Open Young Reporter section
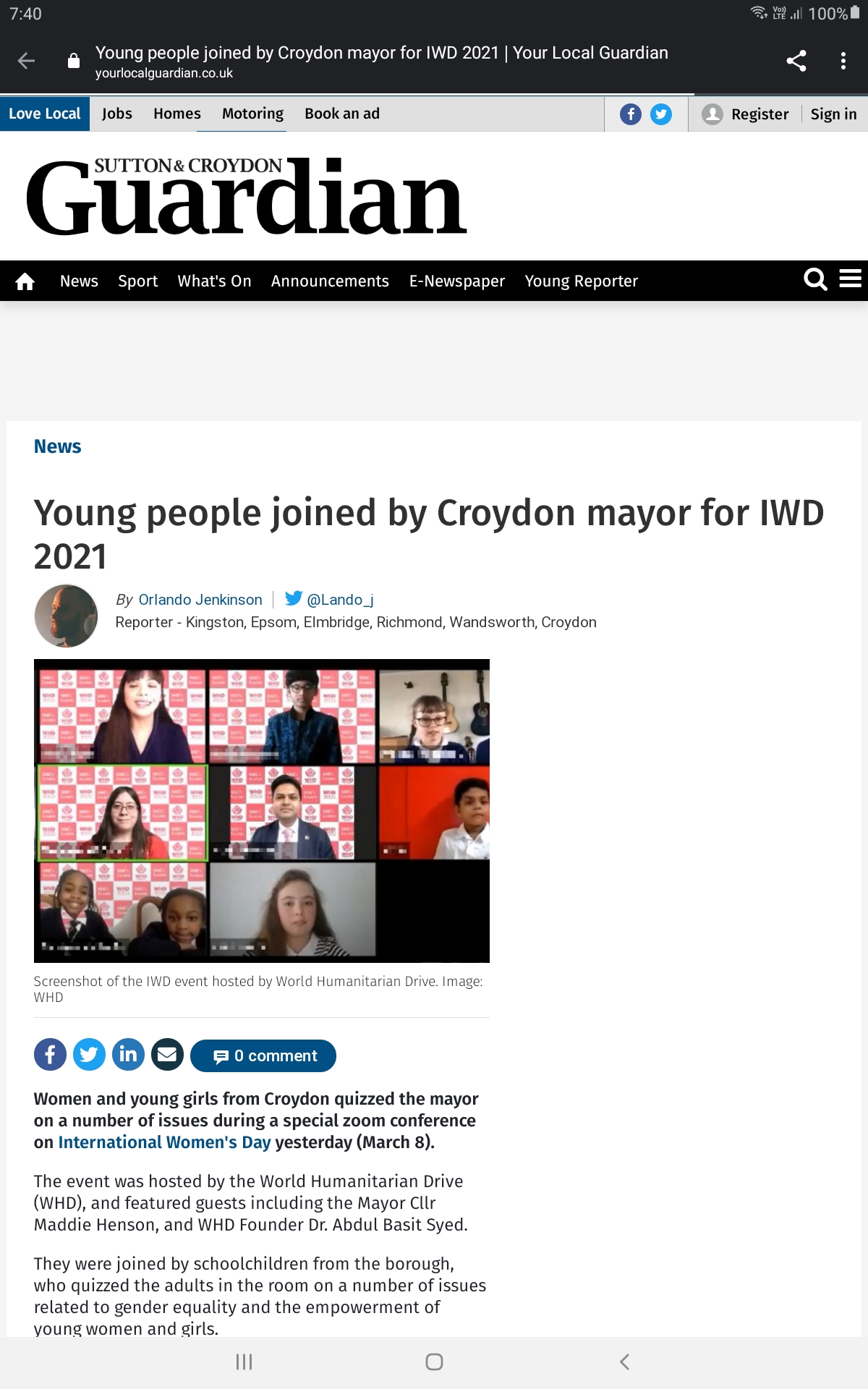 pyautogui.click(x=581, y=281)
